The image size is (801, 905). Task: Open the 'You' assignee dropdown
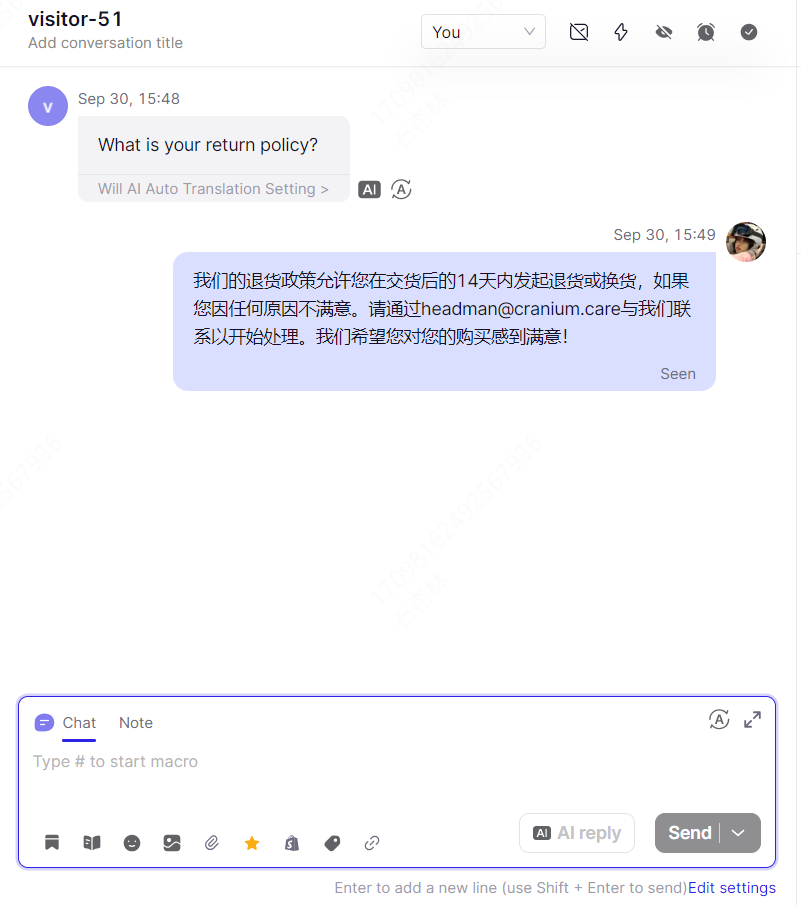coord(483,32)
